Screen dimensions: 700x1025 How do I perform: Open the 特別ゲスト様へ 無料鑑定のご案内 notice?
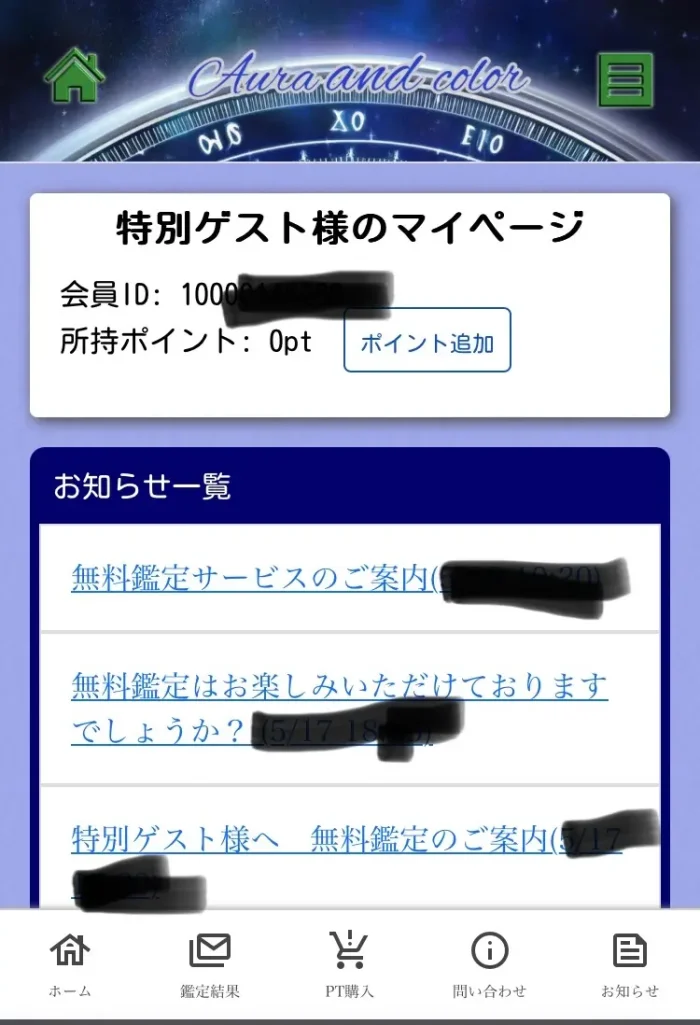[310, 839]
